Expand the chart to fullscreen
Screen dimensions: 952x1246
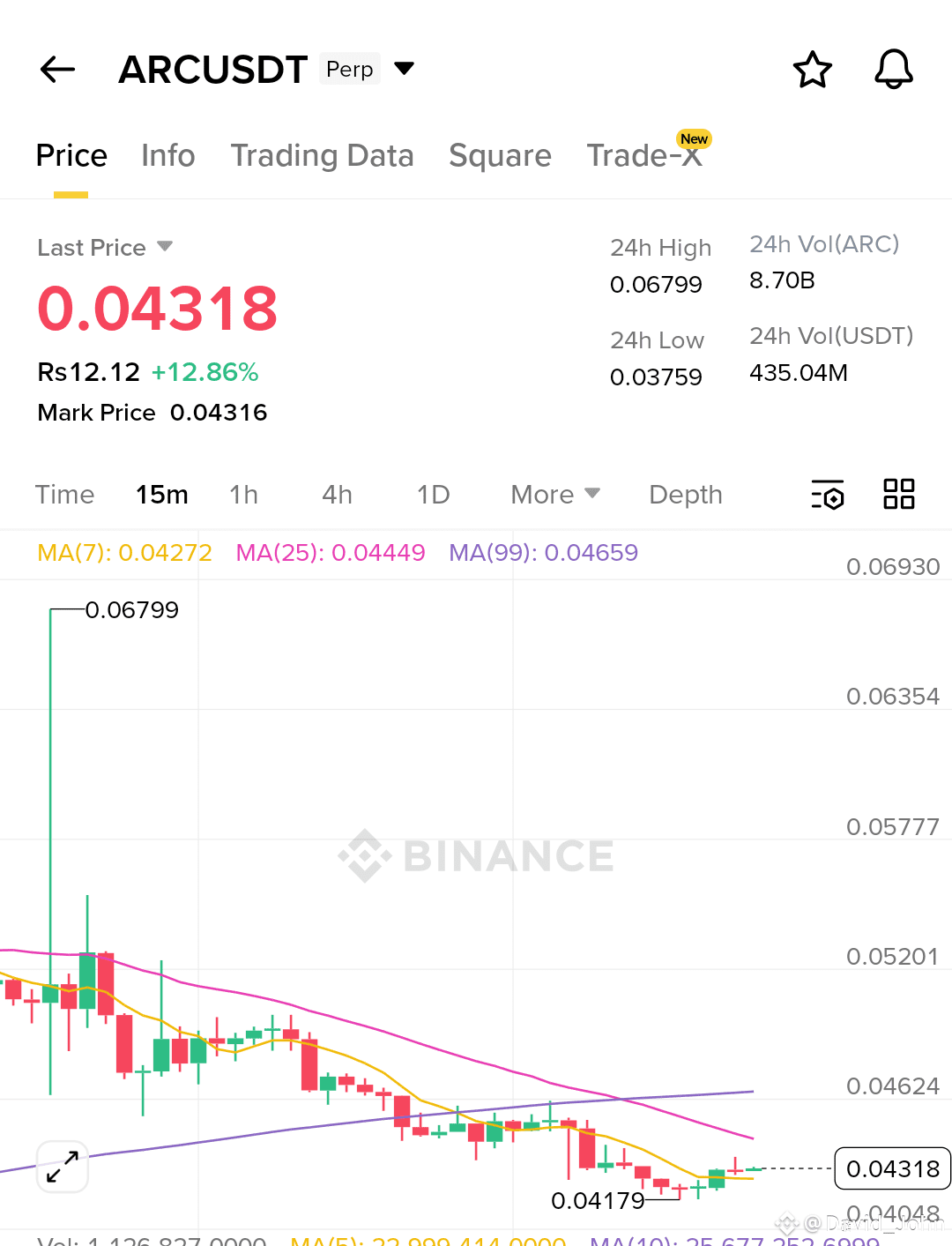pyautogui.click(x=62, y=1167)
